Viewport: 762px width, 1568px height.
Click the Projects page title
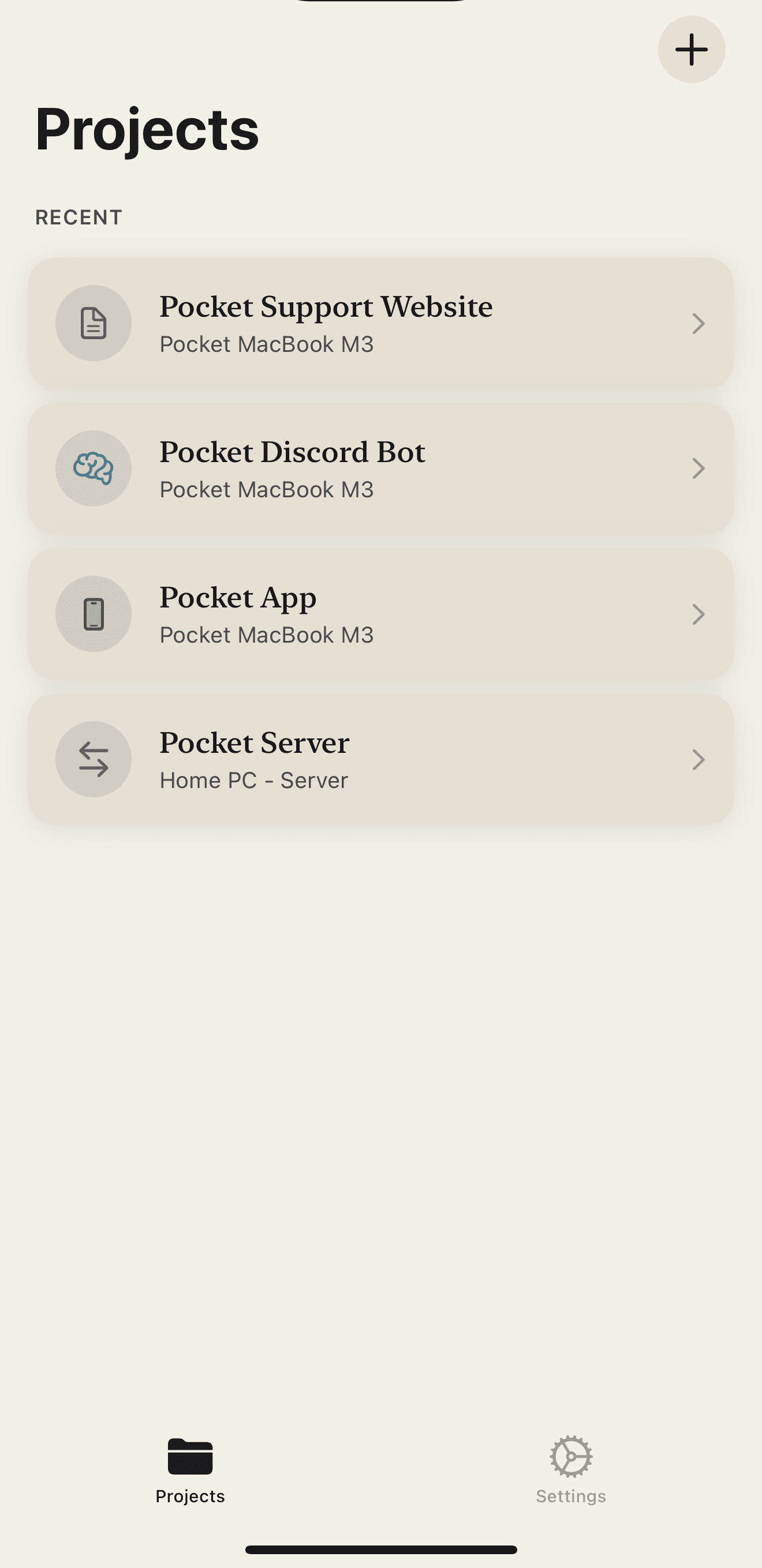click(x=146, y=129)
